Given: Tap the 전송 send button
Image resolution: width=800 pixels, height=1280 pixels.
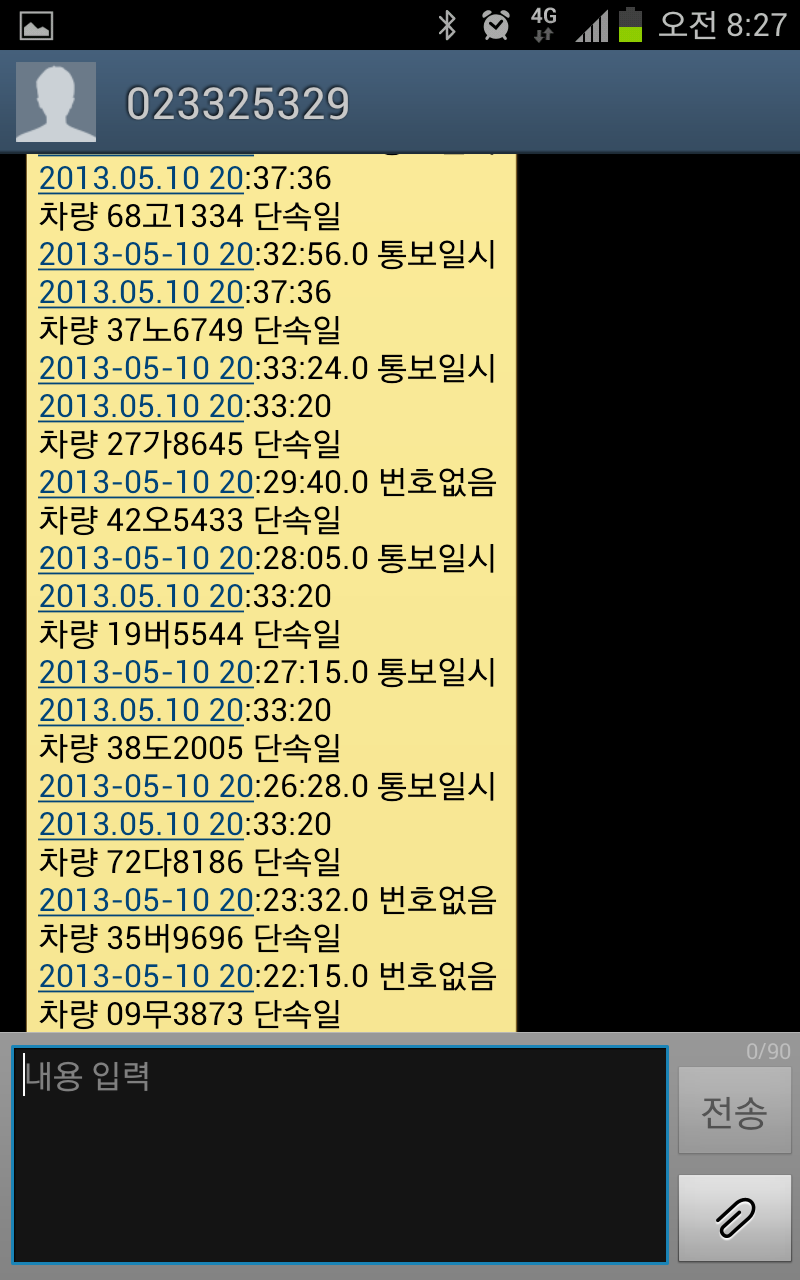Looking at the screenshot, I should [x=734, y=1111].
